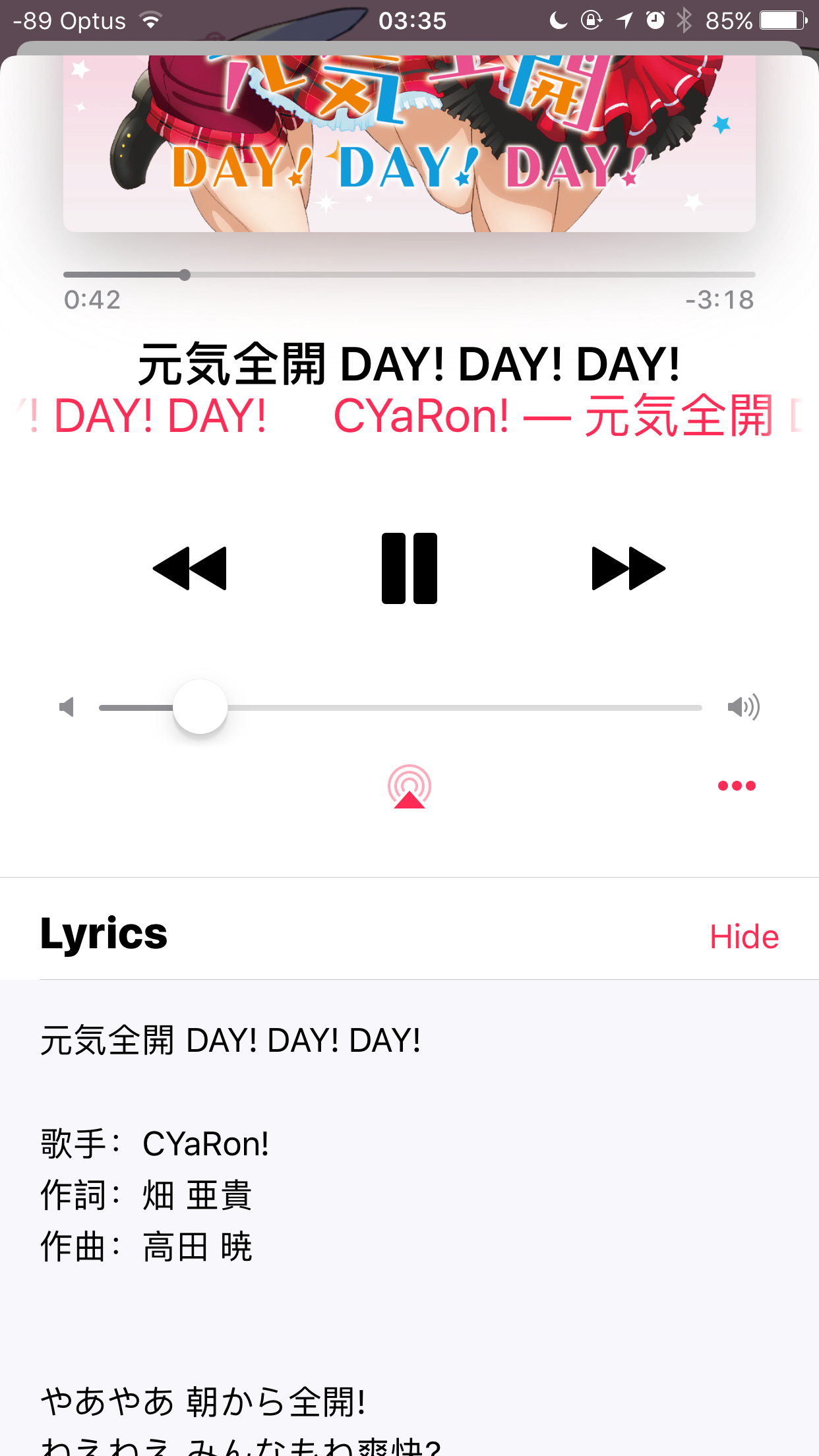The width and height of the screenshot is (819, 1456).
Task: Tap the album artwork for this song
Action: (409, 144)
